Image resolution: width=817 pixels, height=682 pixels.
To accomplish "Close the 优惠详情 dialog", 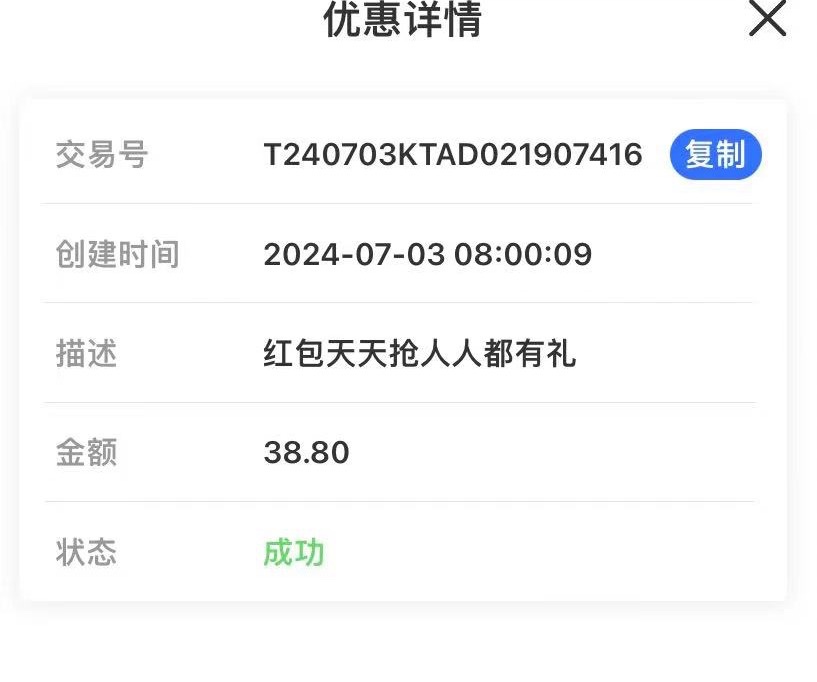I will point(767,19).
